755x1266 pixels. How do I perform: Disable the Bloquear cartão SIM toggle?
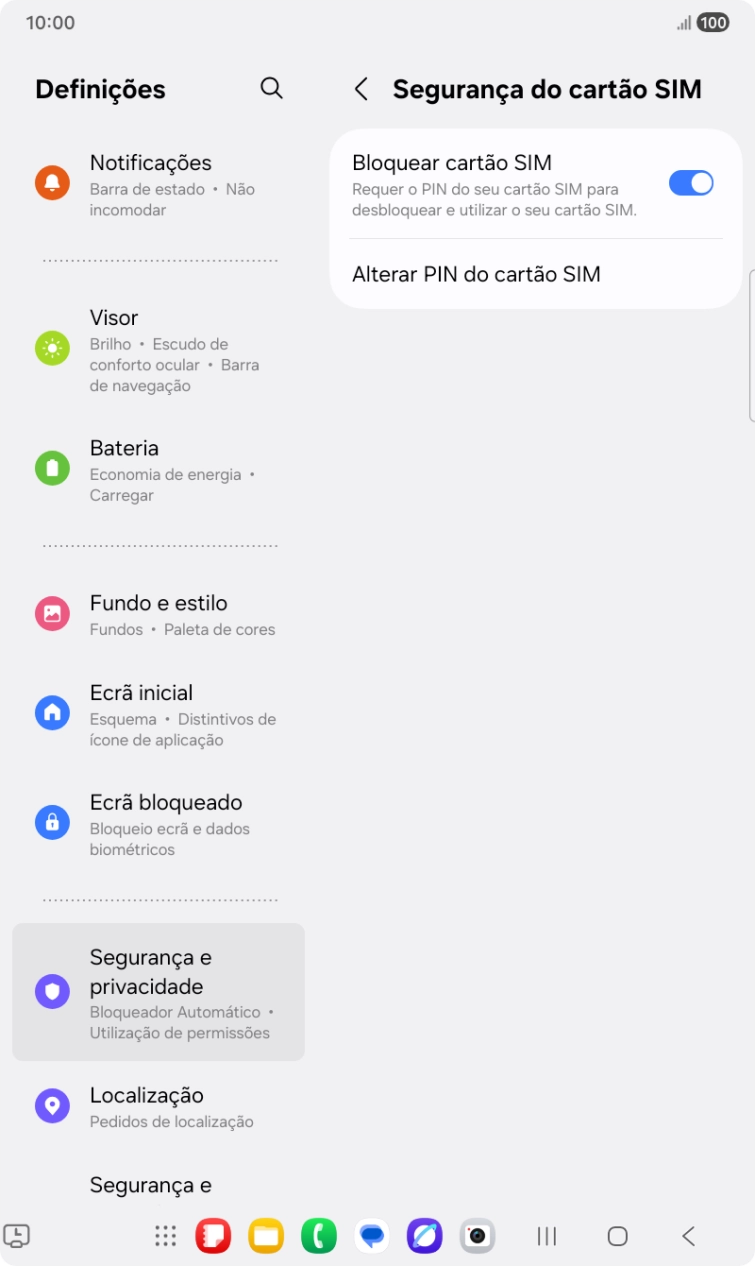pyautogui.click(x=691, y=182)
